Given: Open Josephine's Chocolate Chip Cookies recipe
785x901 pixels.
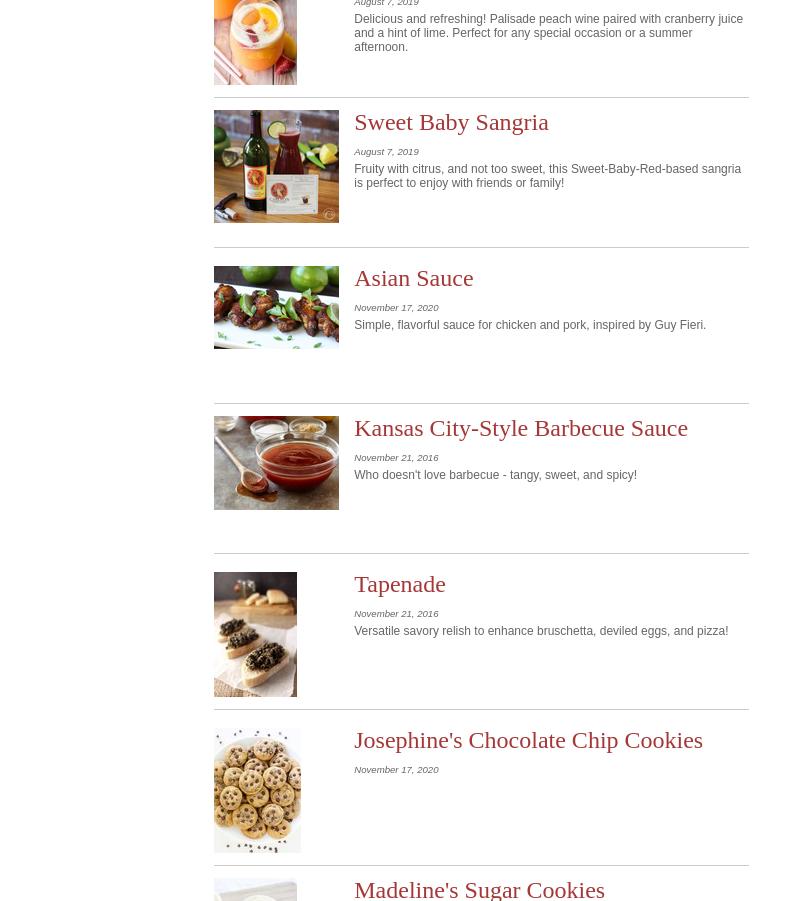Looking at the screenshot, I should click(528, 740).
